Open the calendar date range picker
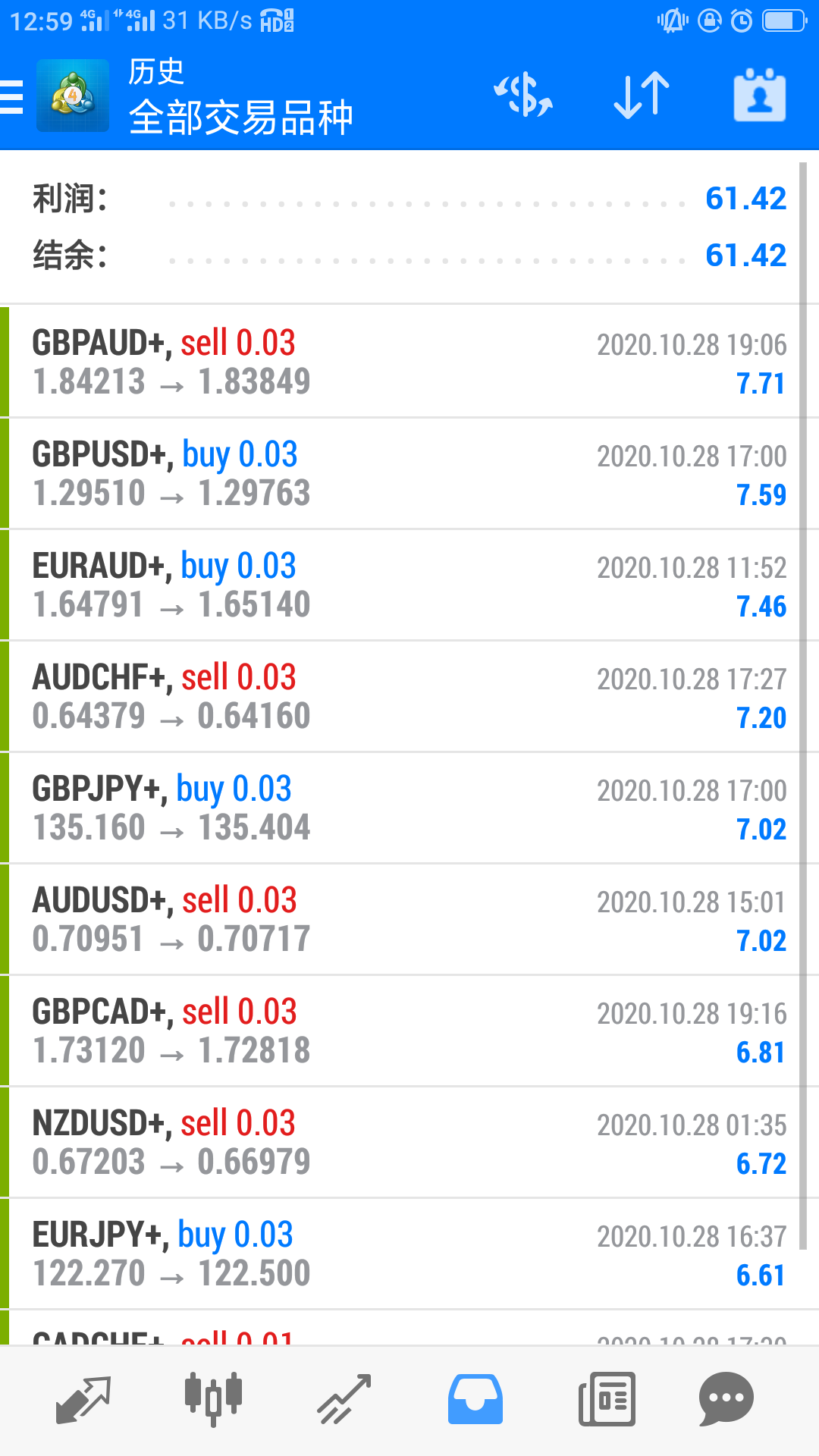The width and height of the screenshot is (819, 1456). [x=759, y=96]
